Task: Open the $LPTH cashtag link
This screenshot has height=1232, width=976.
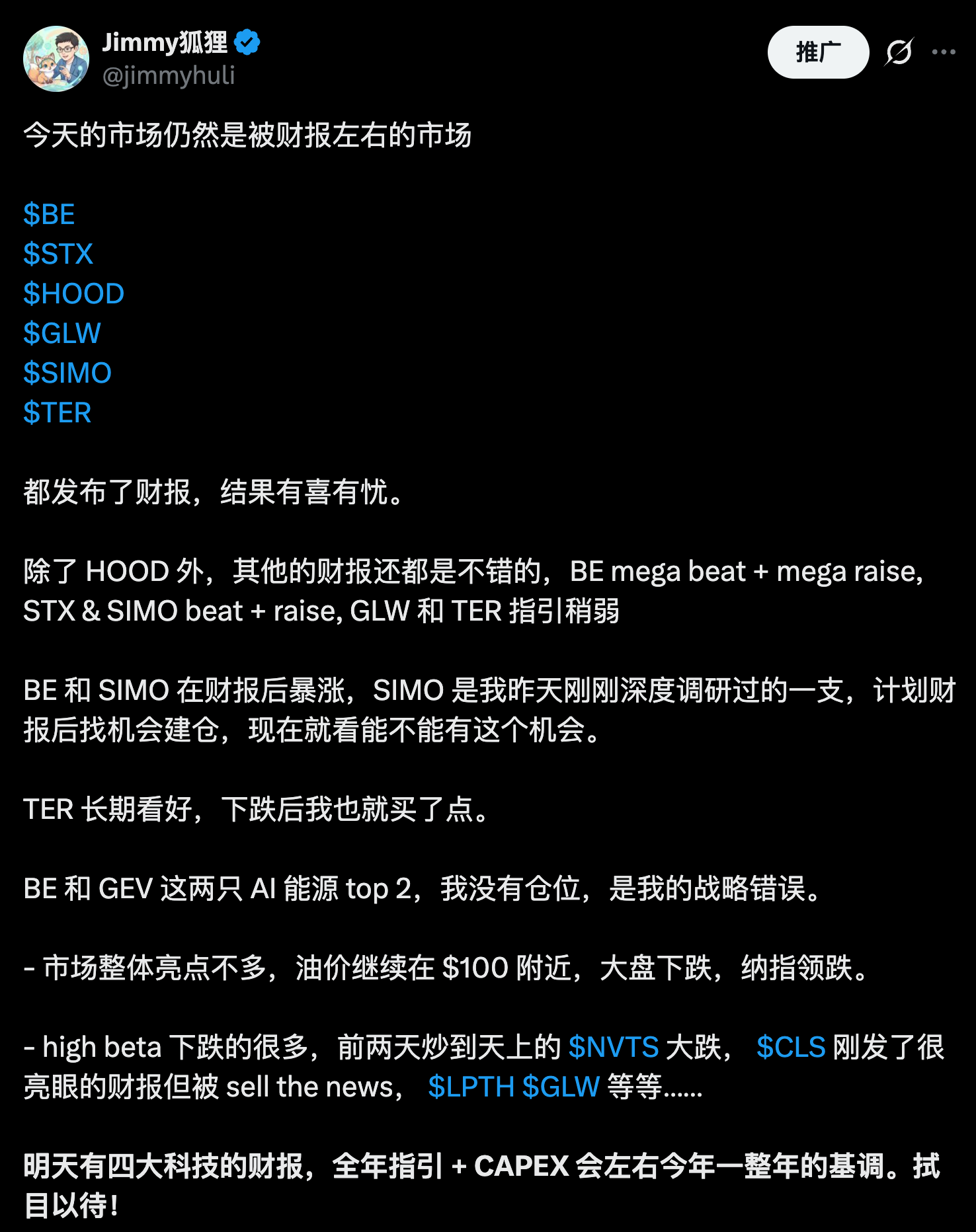Action: pos(471,1087)
